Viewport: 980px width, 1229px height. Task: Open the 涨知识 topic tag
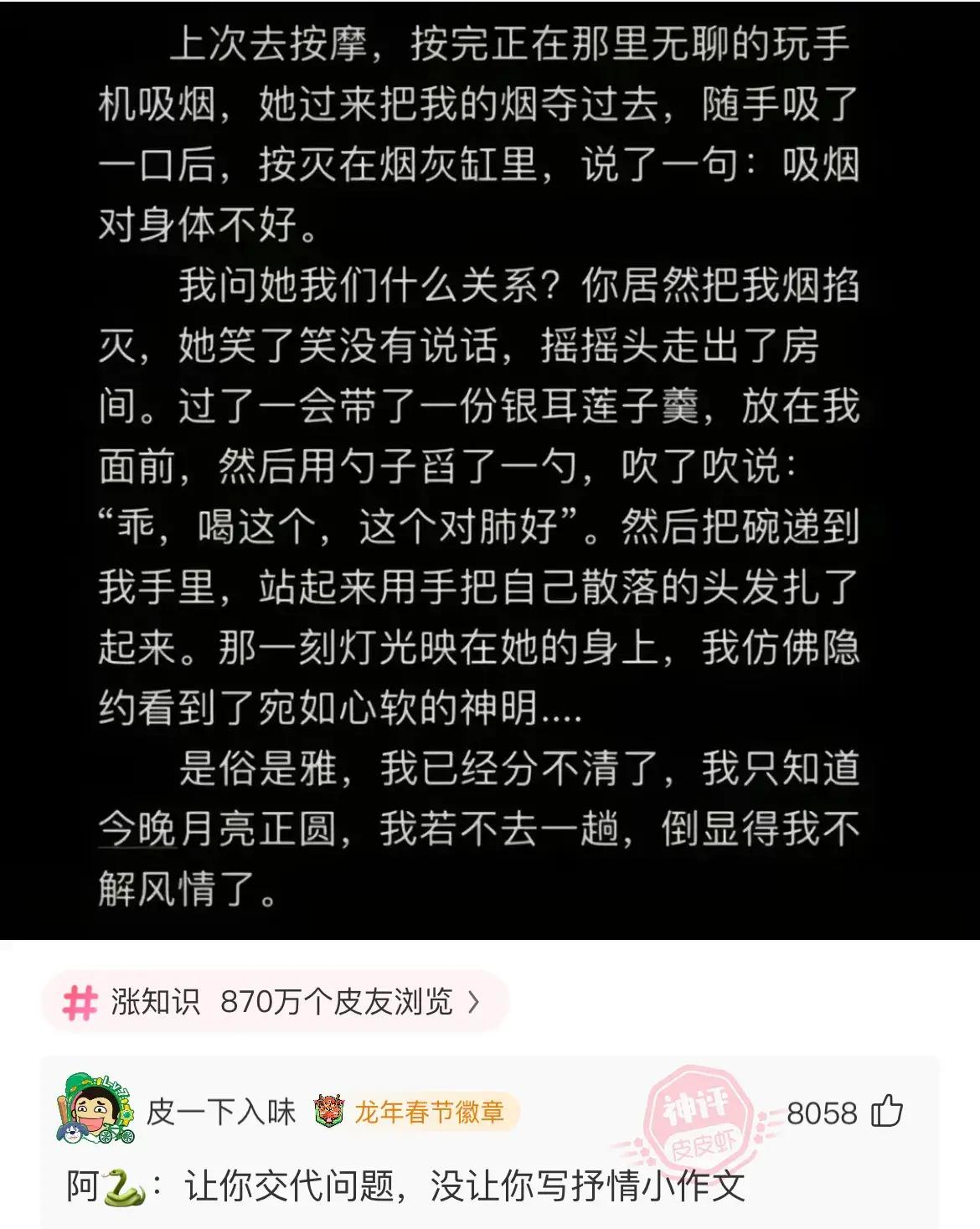[274, 1001]
